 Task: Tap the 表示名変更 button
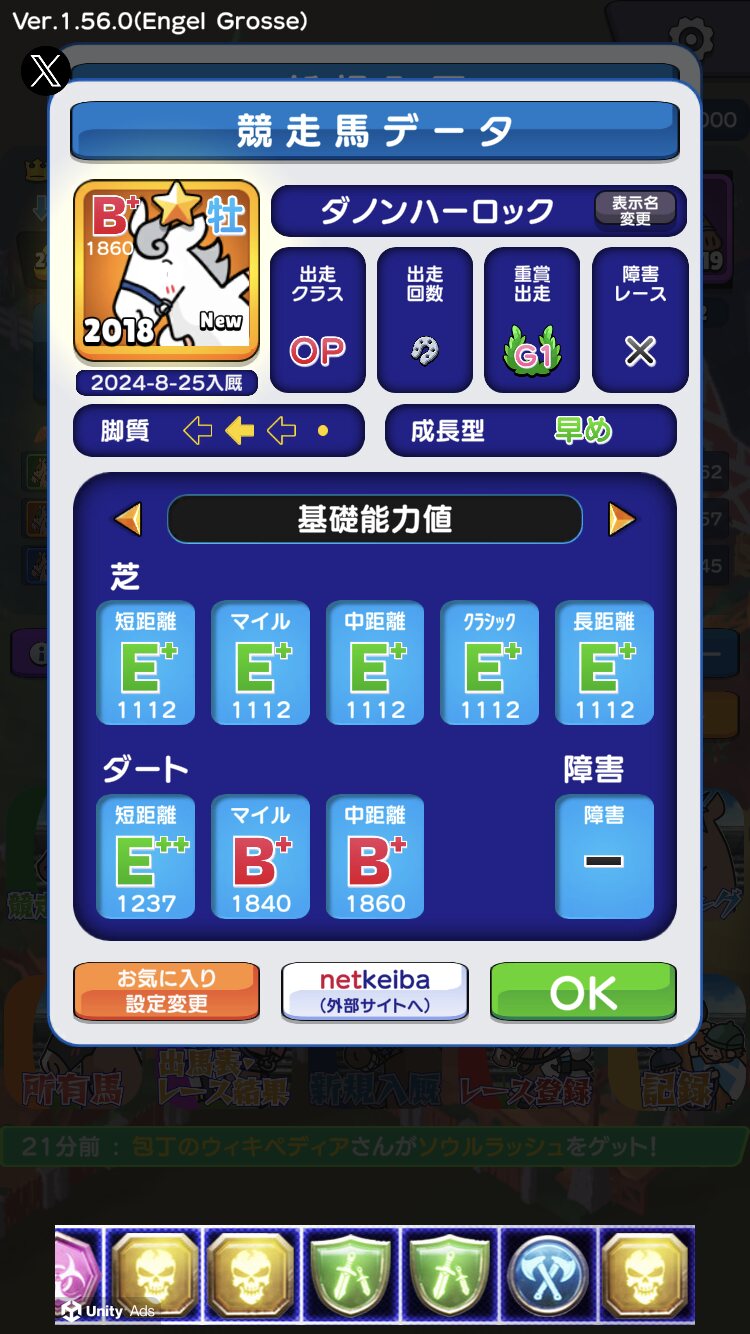coord(635,211)
